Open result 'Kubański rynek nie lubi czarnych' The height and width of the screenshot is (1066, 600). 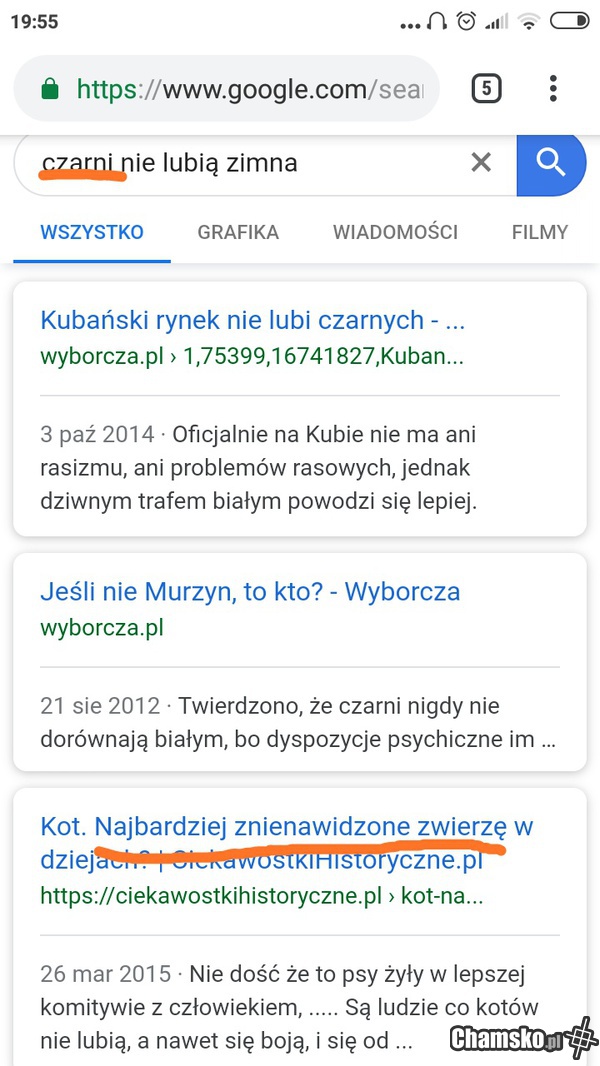click(x=252, y=320)
